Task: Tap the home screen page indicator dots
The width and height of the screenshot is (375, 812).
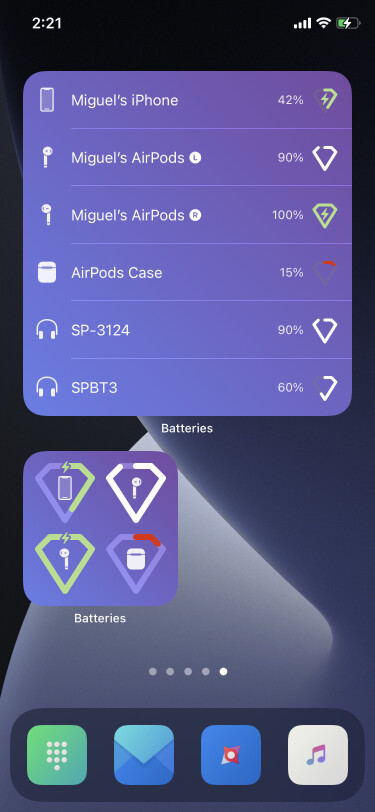Action: pos(188,672)
